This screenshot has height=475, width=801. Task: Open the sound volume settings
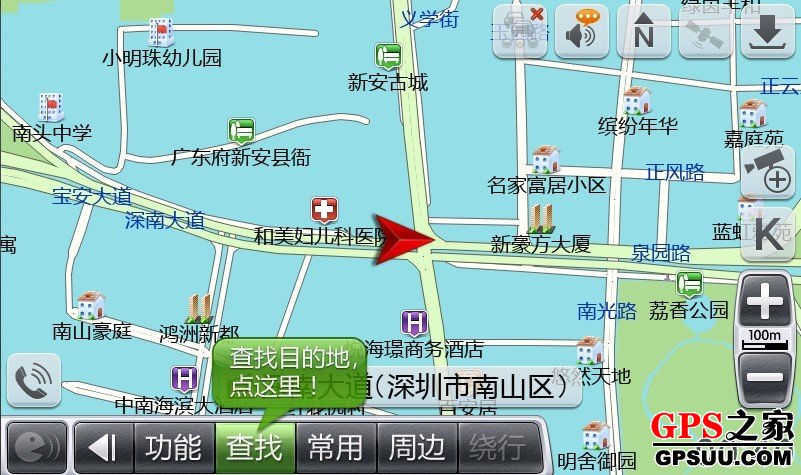pos(582,30)
